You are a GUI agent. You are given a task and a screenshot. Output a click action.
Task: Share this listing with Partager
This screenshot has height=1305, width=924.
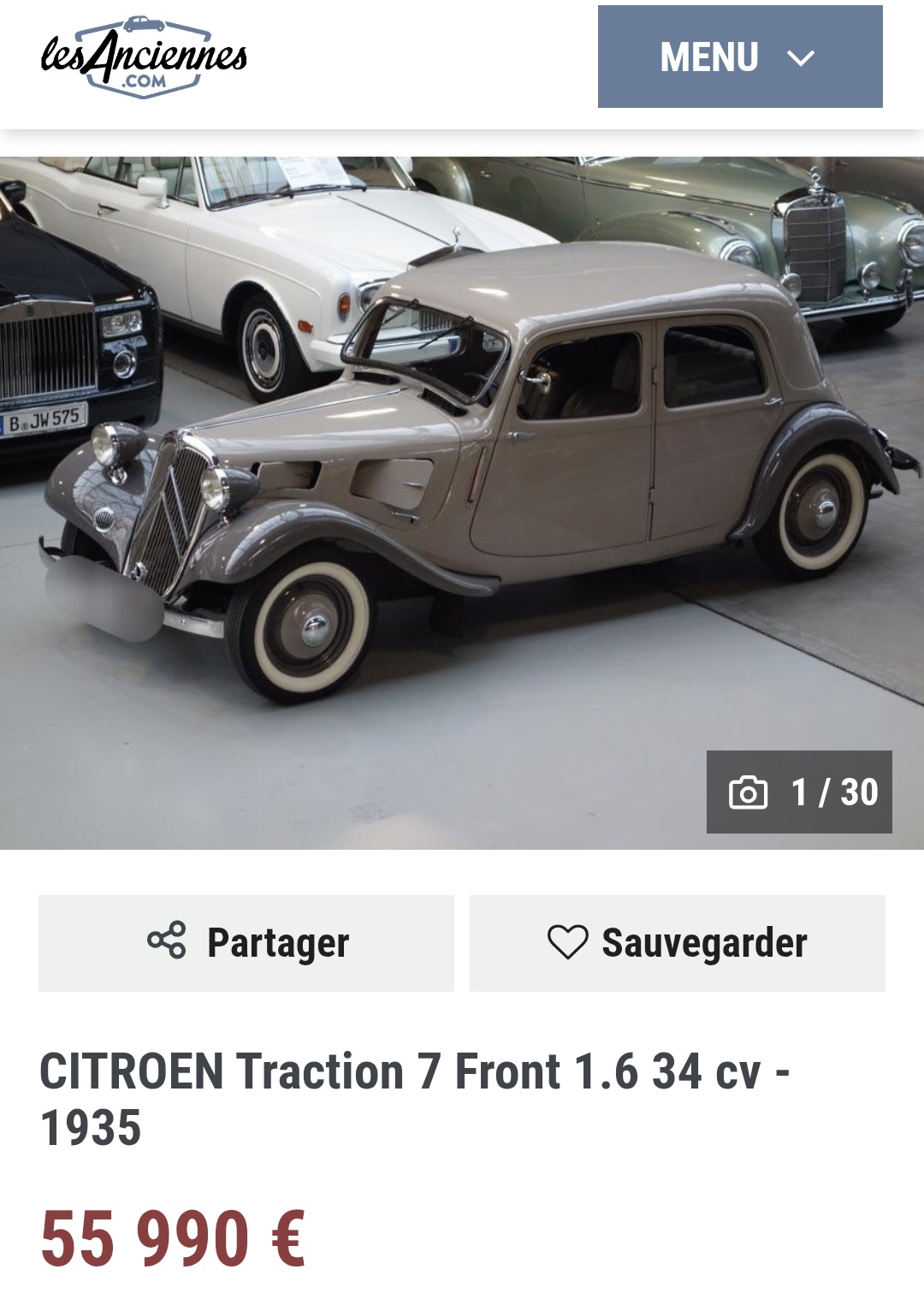pos(246,943)
